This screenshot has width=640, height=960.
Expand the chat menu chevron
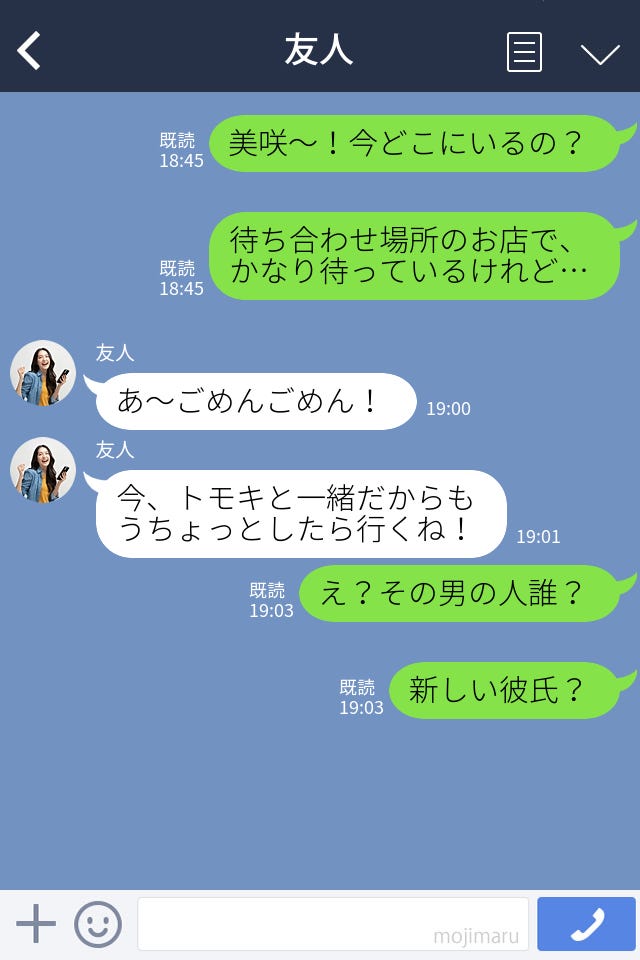pos(600,53)
